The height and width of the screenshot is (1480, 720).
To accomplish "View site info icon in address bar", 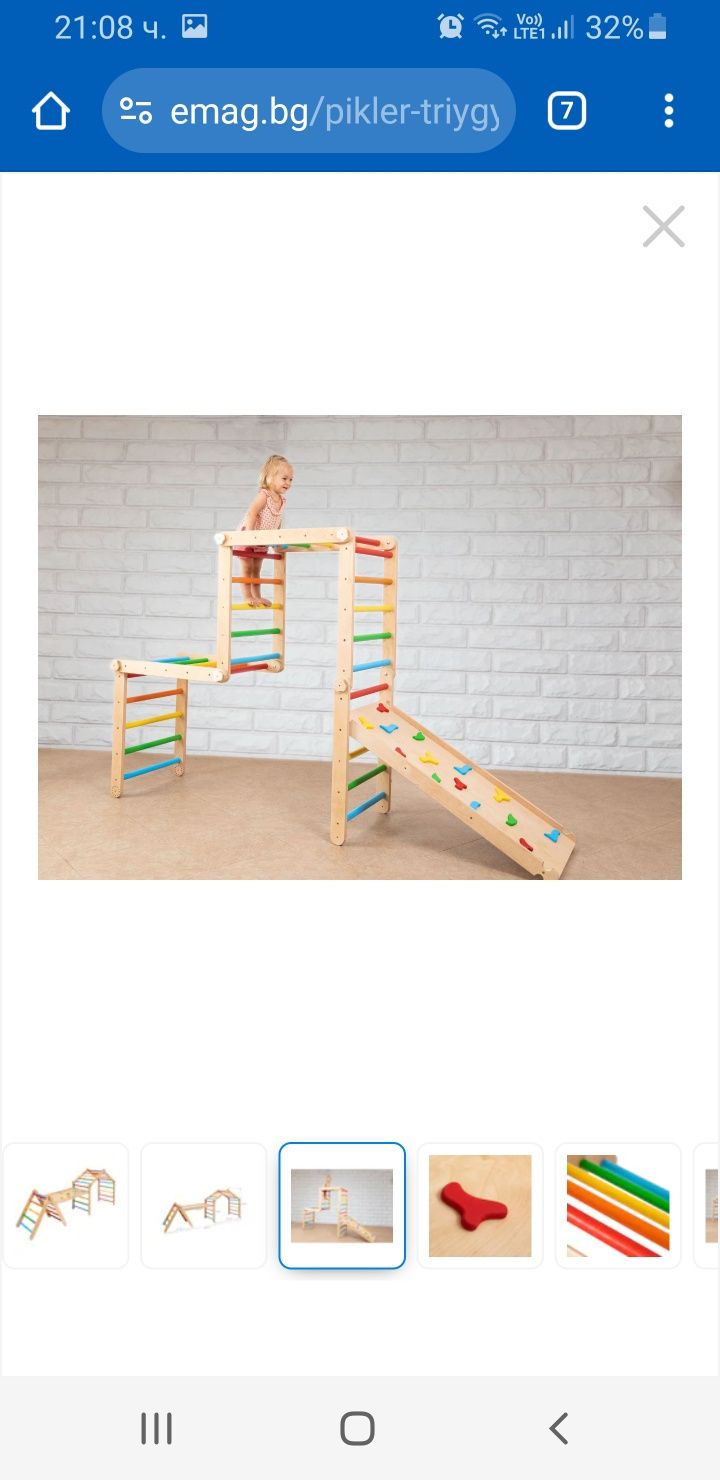I will [136, 111].
